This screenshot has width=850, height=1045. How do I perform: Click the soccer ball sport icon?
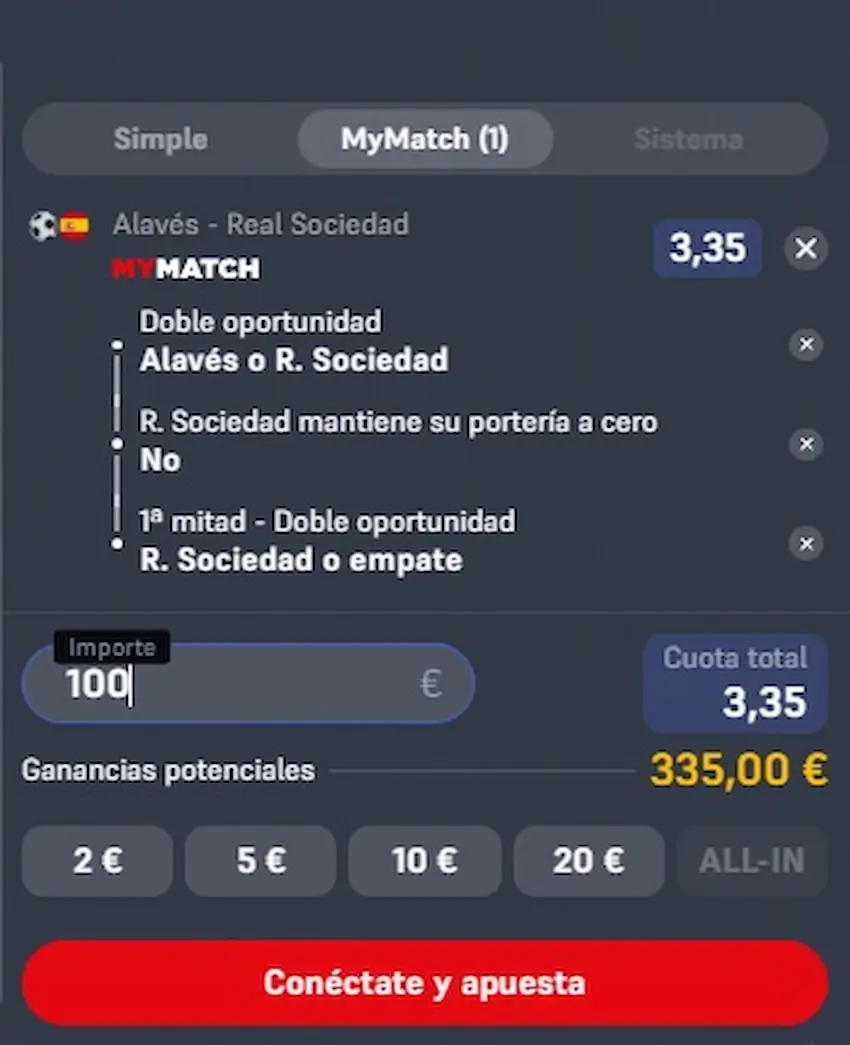tap(40, 225)
